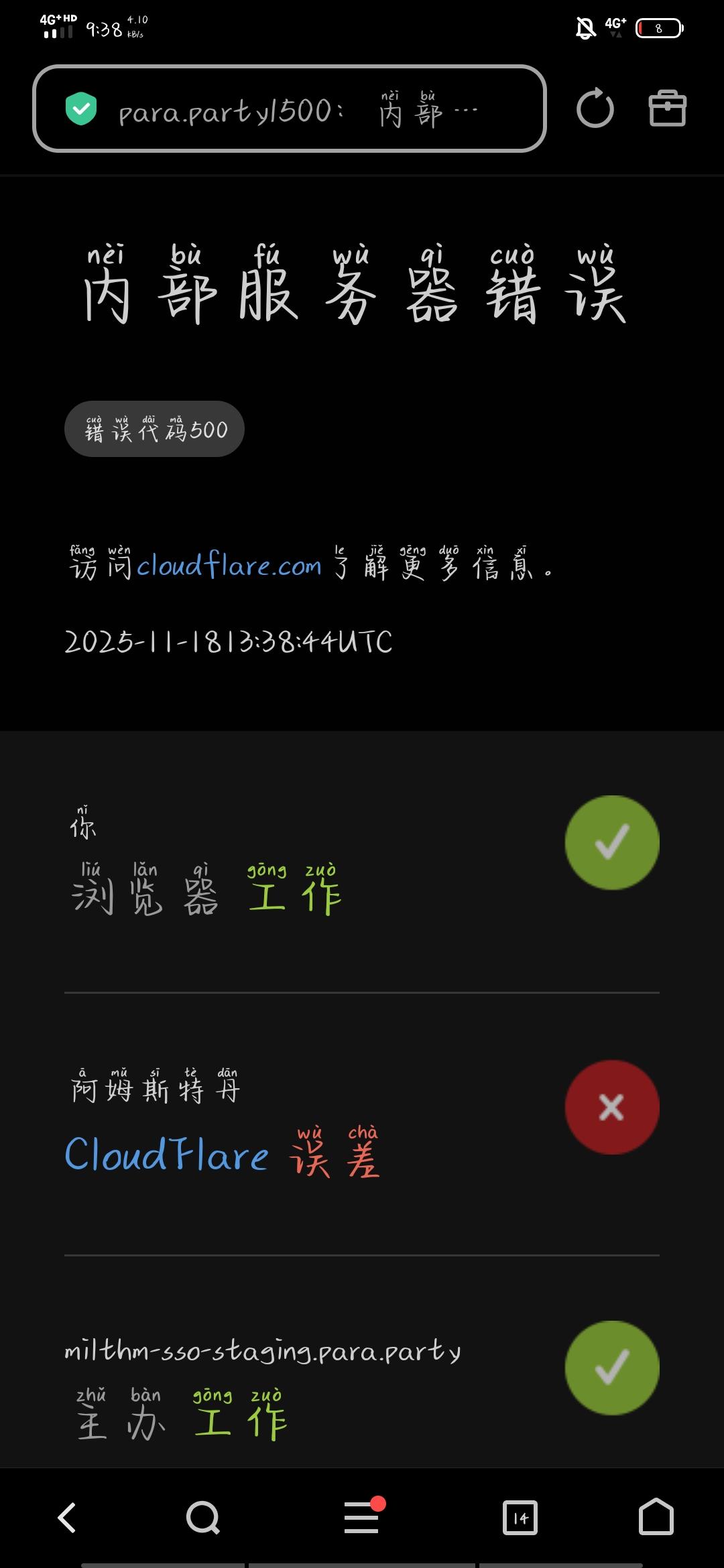Tap the UTC timestamp text
The height and width of the screenshot is (1568, 724).
[228, 643]
